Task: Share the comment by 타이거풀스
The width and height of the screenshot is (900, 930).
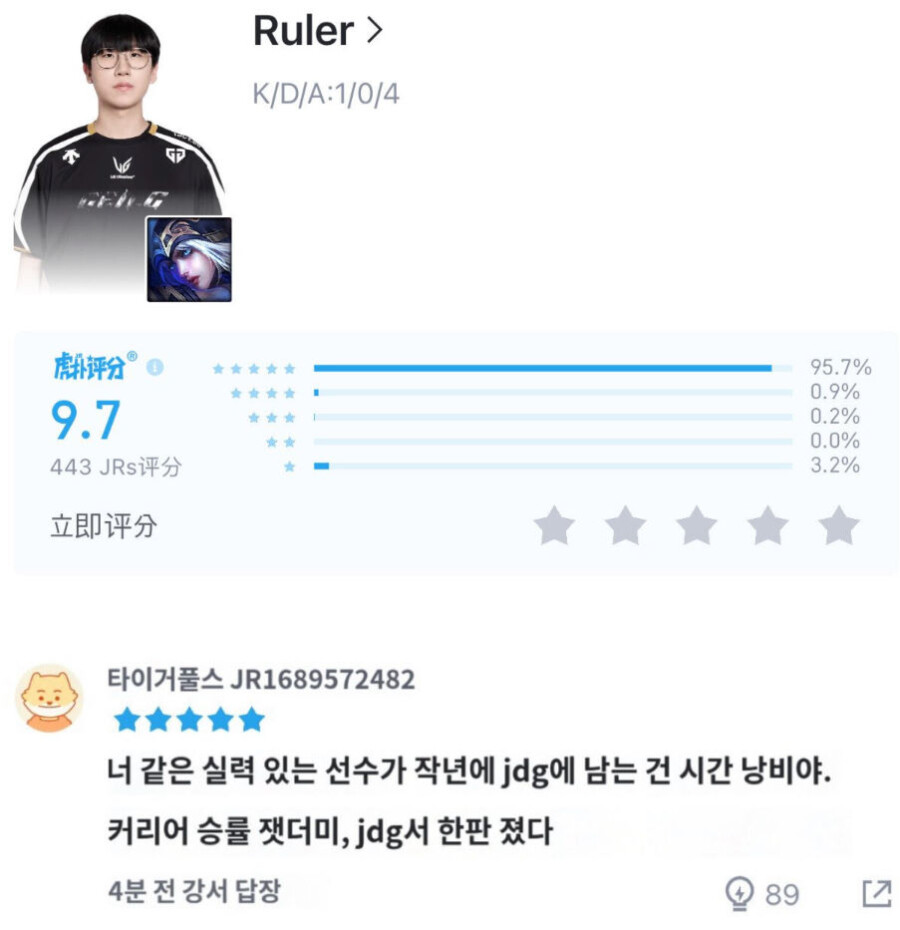Action: pos(875,893)
